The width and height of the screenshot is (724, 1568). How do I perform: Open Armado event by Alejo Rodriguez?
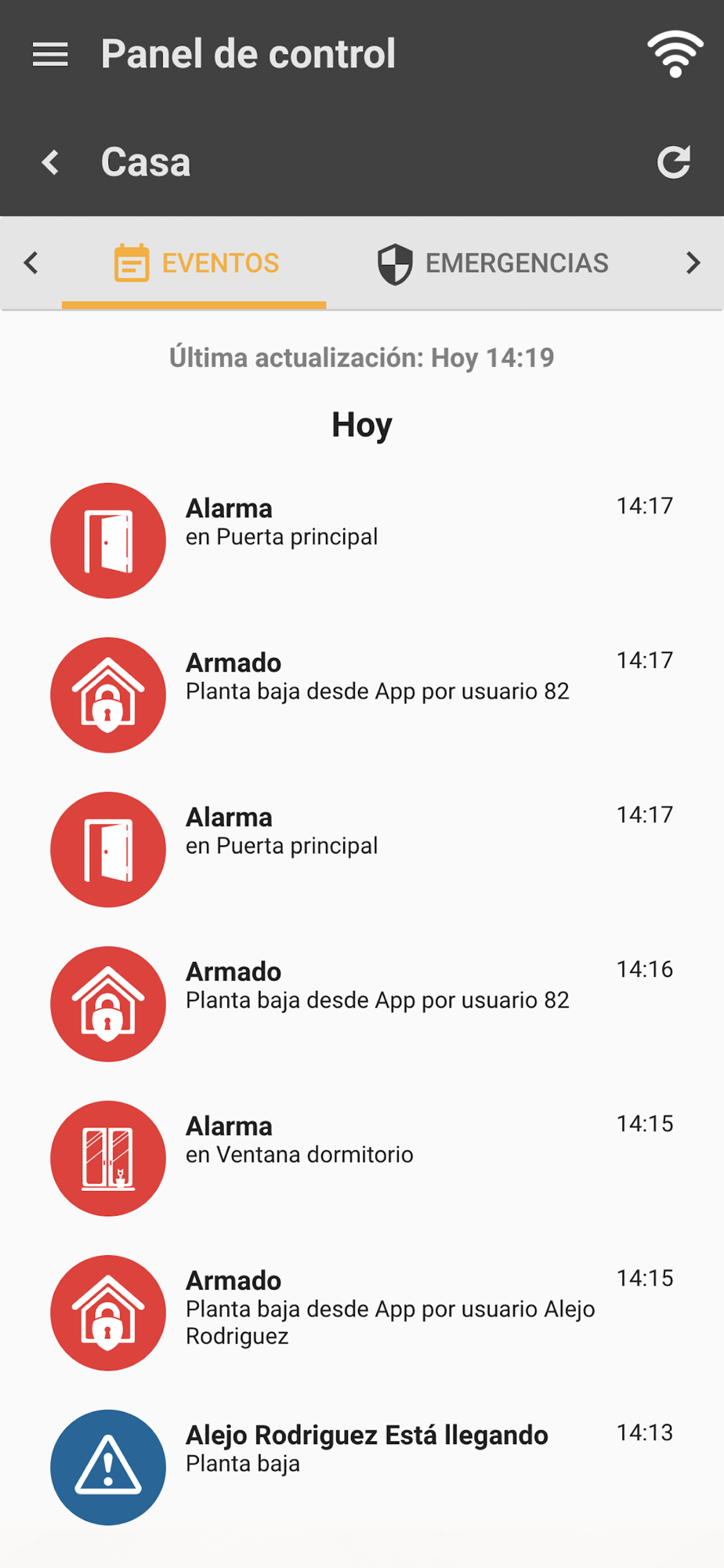(x=362, y=1312)
